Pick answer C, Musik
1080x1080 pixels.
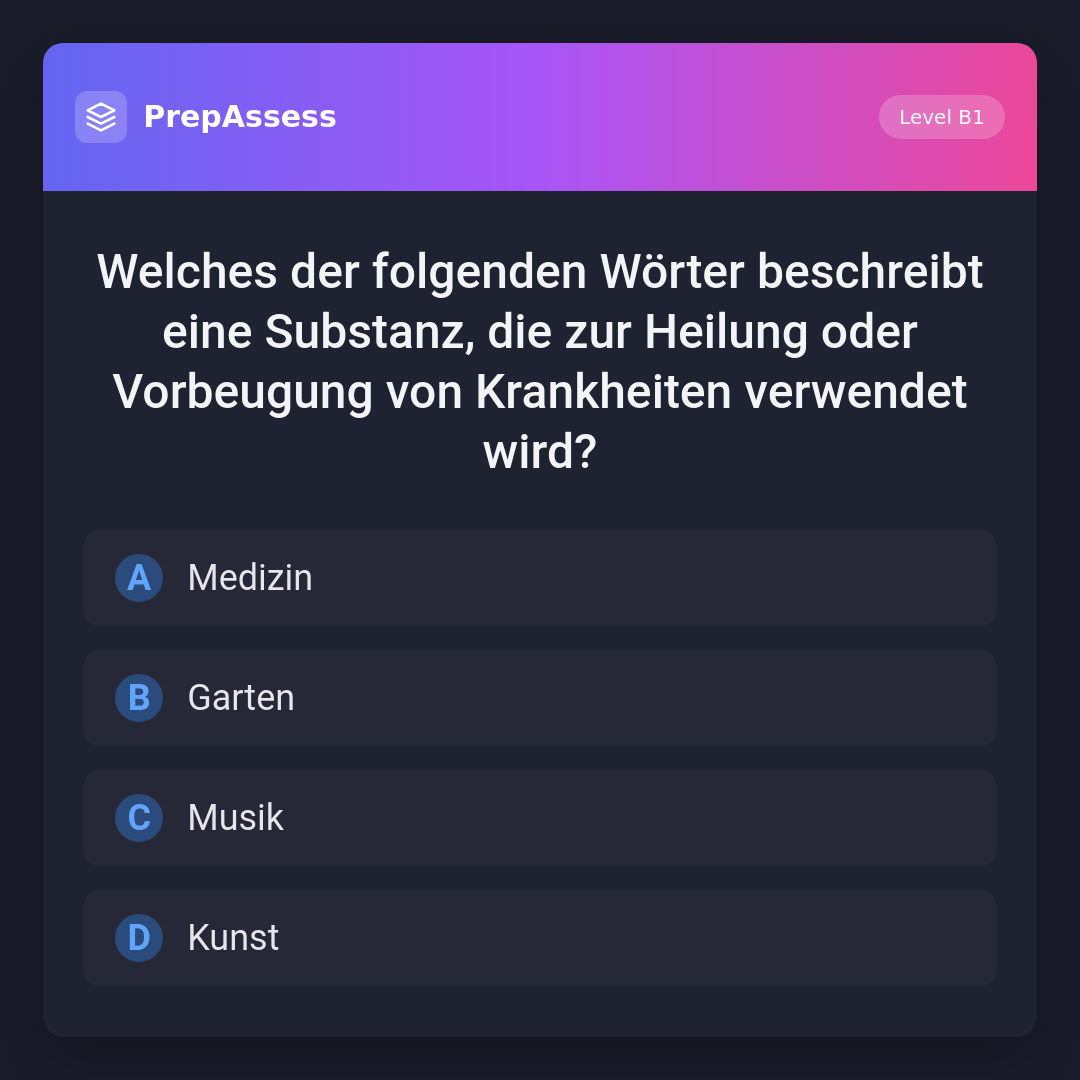(x=539, y=818)
